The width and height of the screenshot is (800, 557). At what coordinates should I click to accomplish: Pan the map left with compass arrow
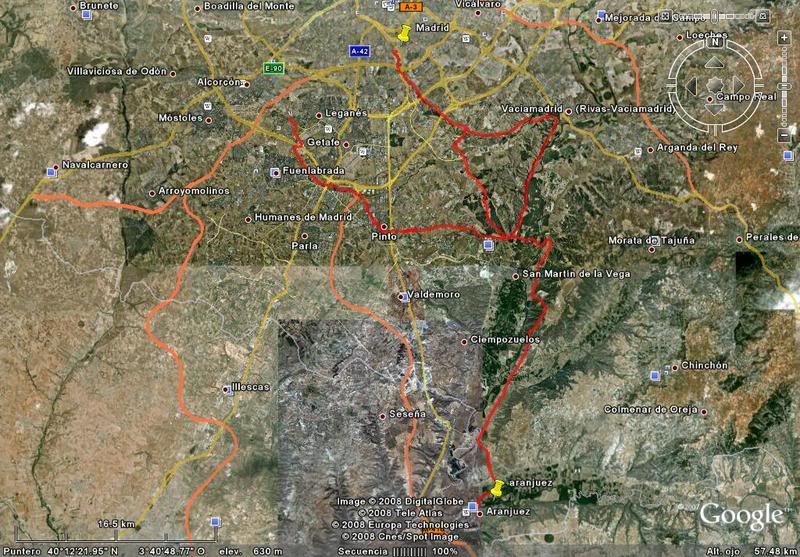(692, 85)
